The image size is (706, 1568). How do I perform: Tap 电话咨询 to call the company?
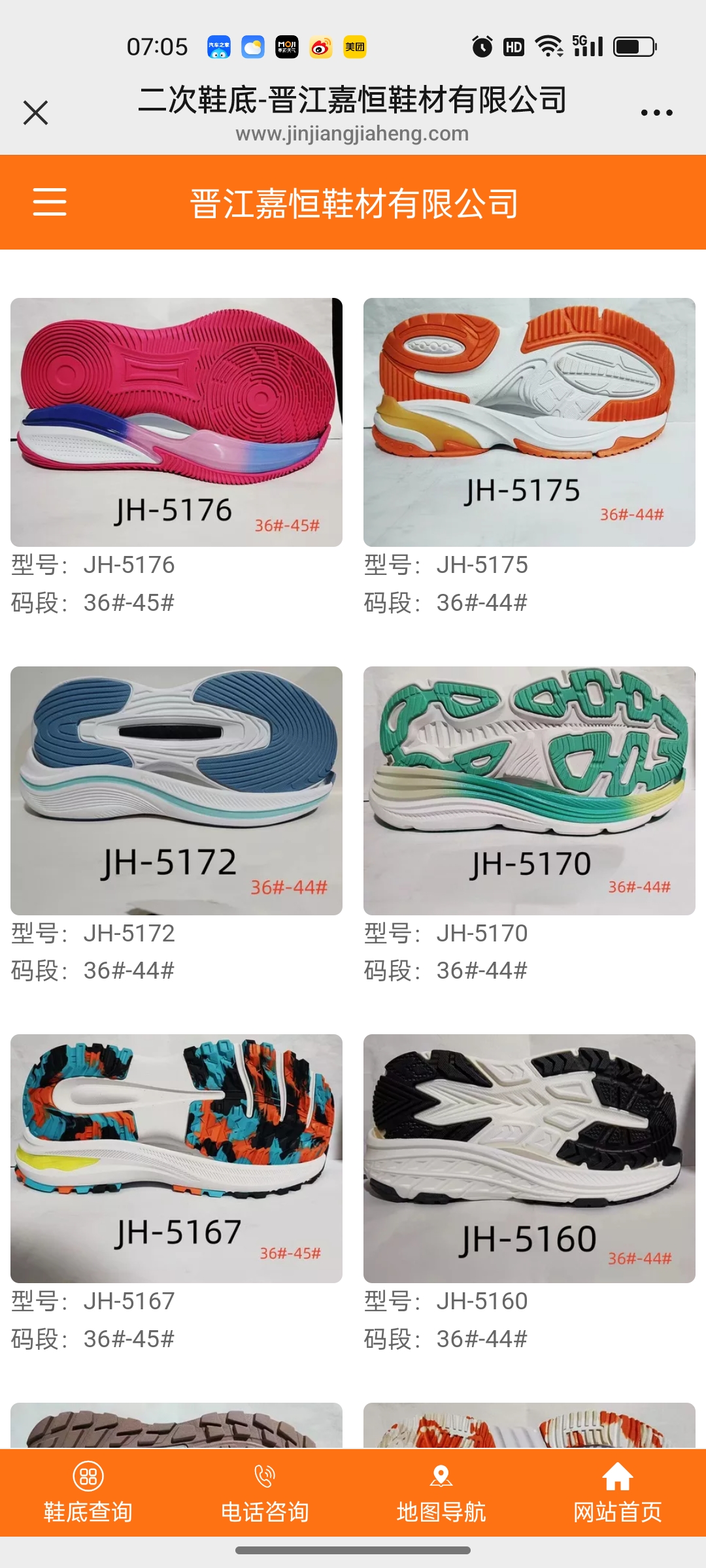265,1492
